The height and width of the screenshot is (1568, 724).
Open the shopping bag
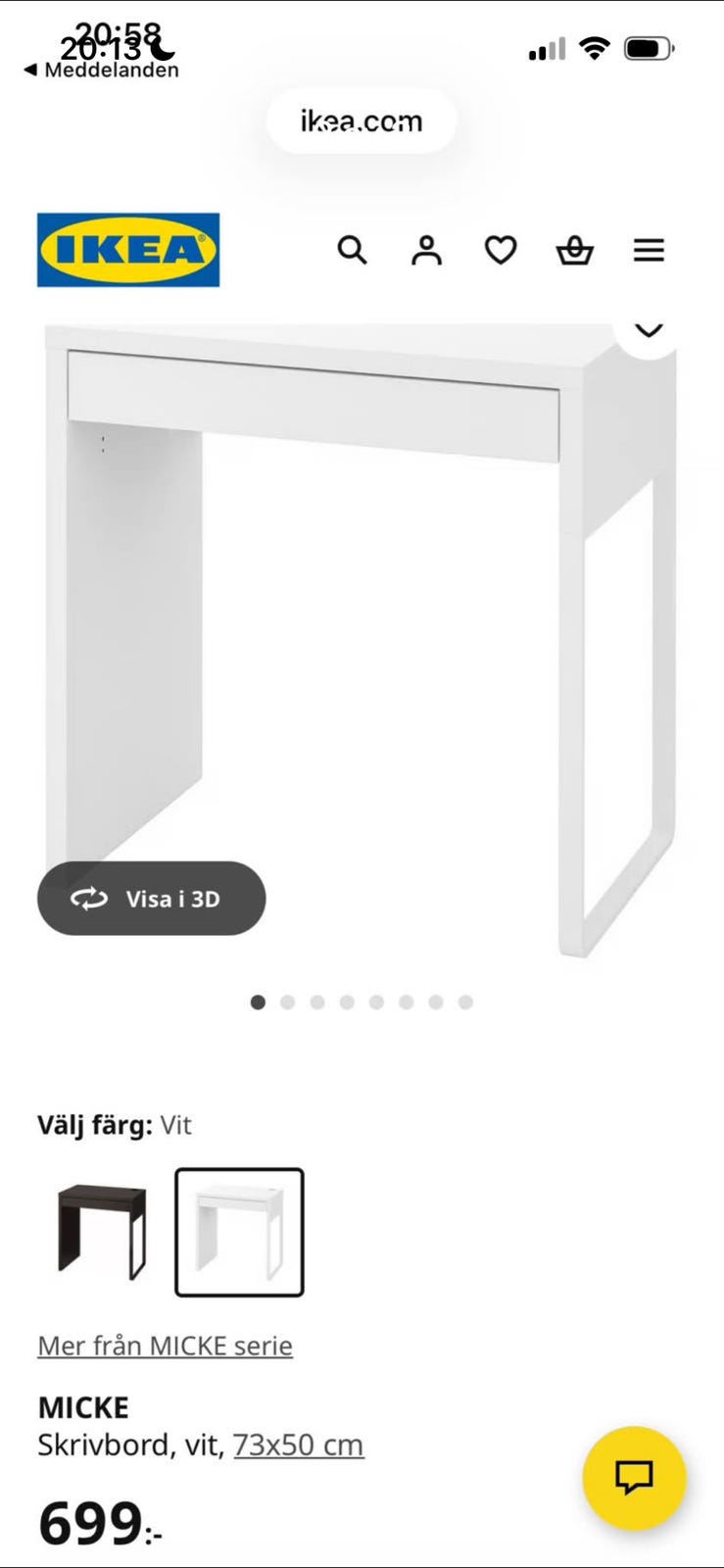click(576, 251)
